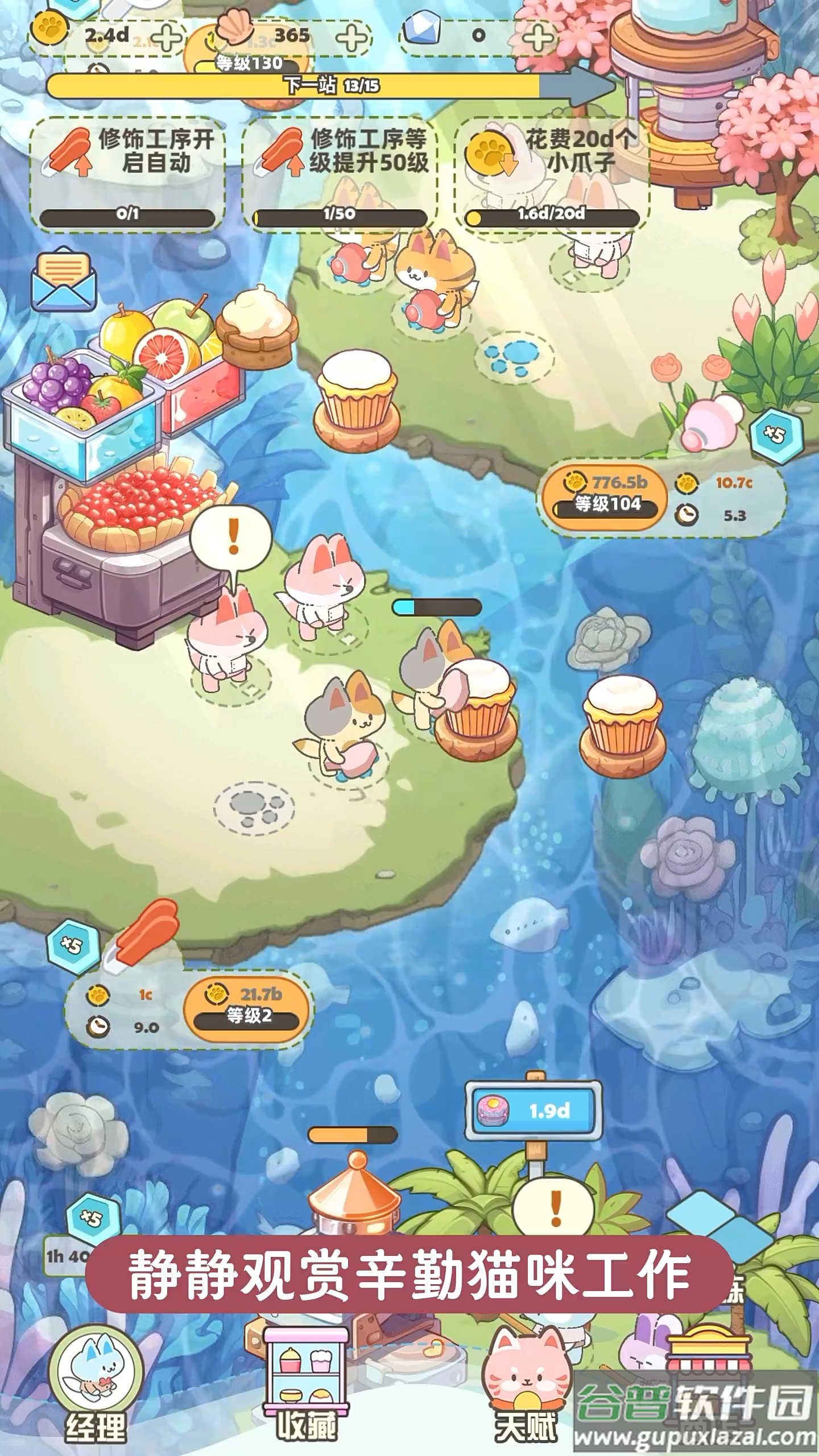Image resolution: width=819 pixels, height=1456 pixels.
Task: Tap the pink cat's exclamation bubble
Action: (231, 538)
